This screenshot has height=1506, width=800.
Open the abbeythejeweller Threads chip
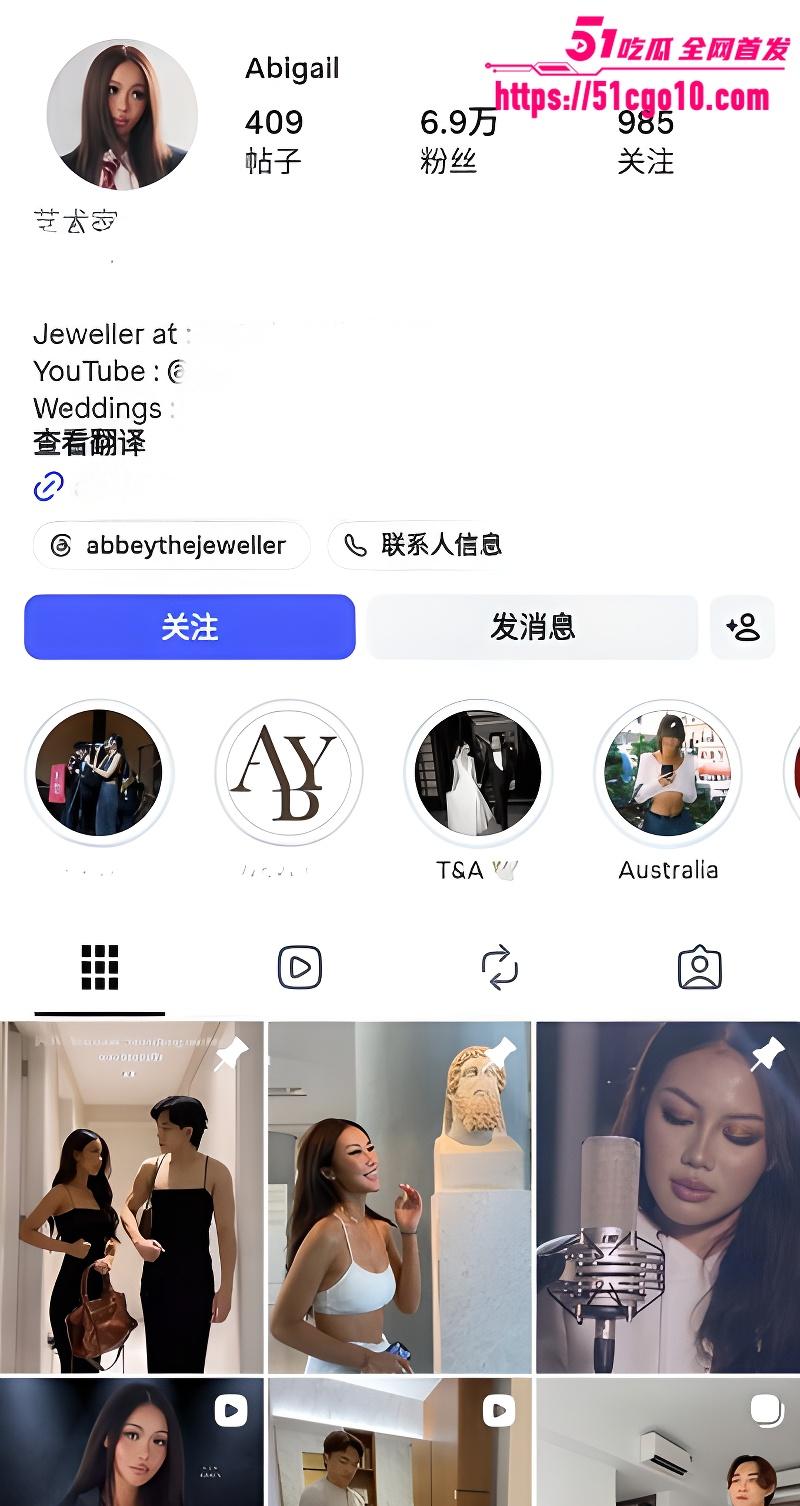171,545
